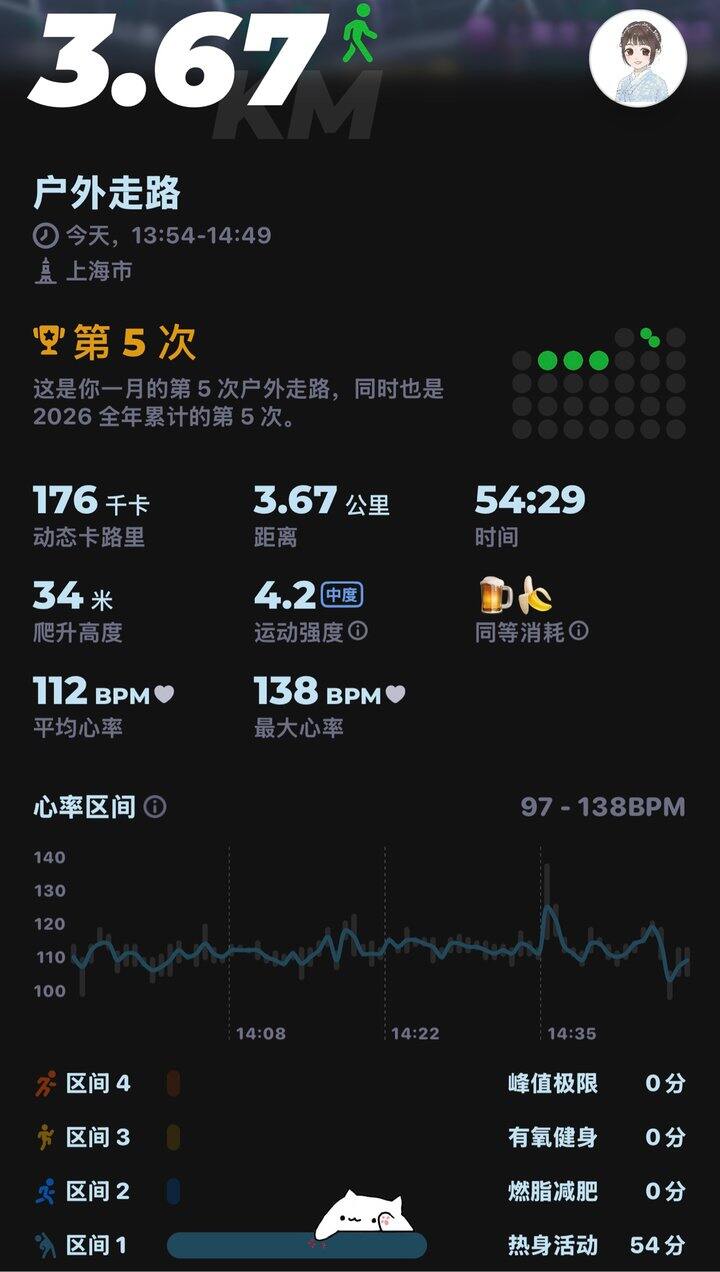Show info about 运动强度

(358, 632)
